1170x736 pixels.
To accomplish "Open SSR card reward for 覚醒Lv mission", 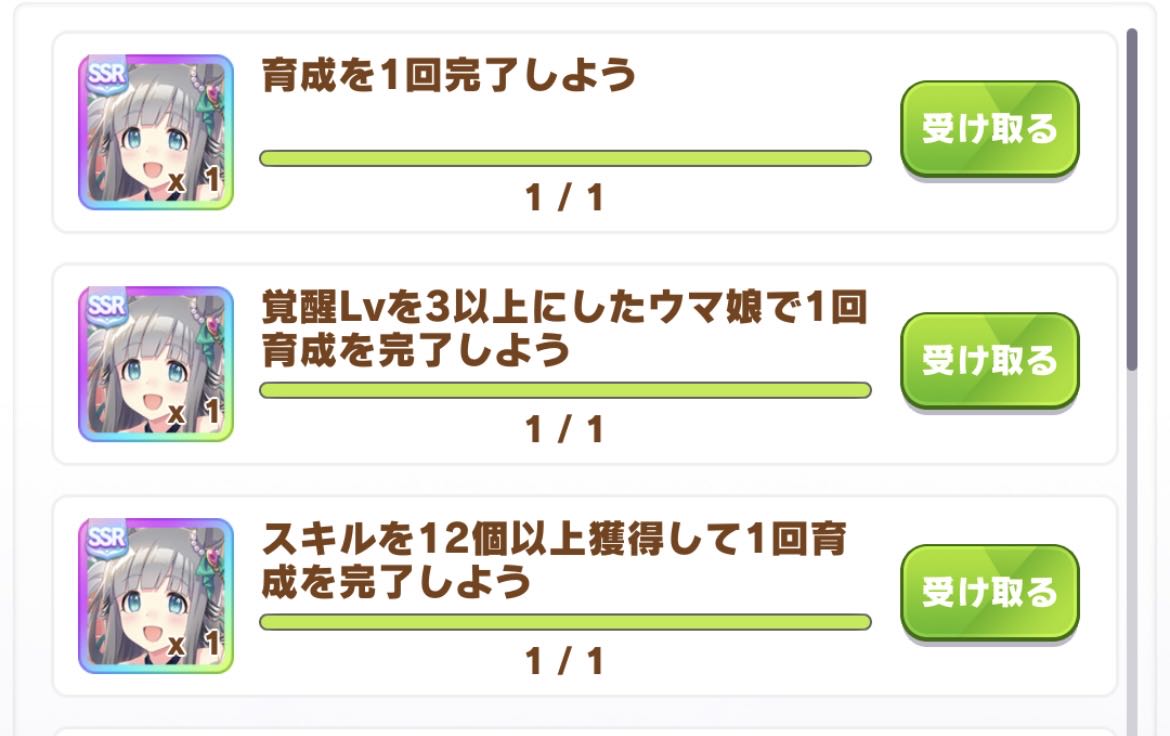I will (155, 364).
